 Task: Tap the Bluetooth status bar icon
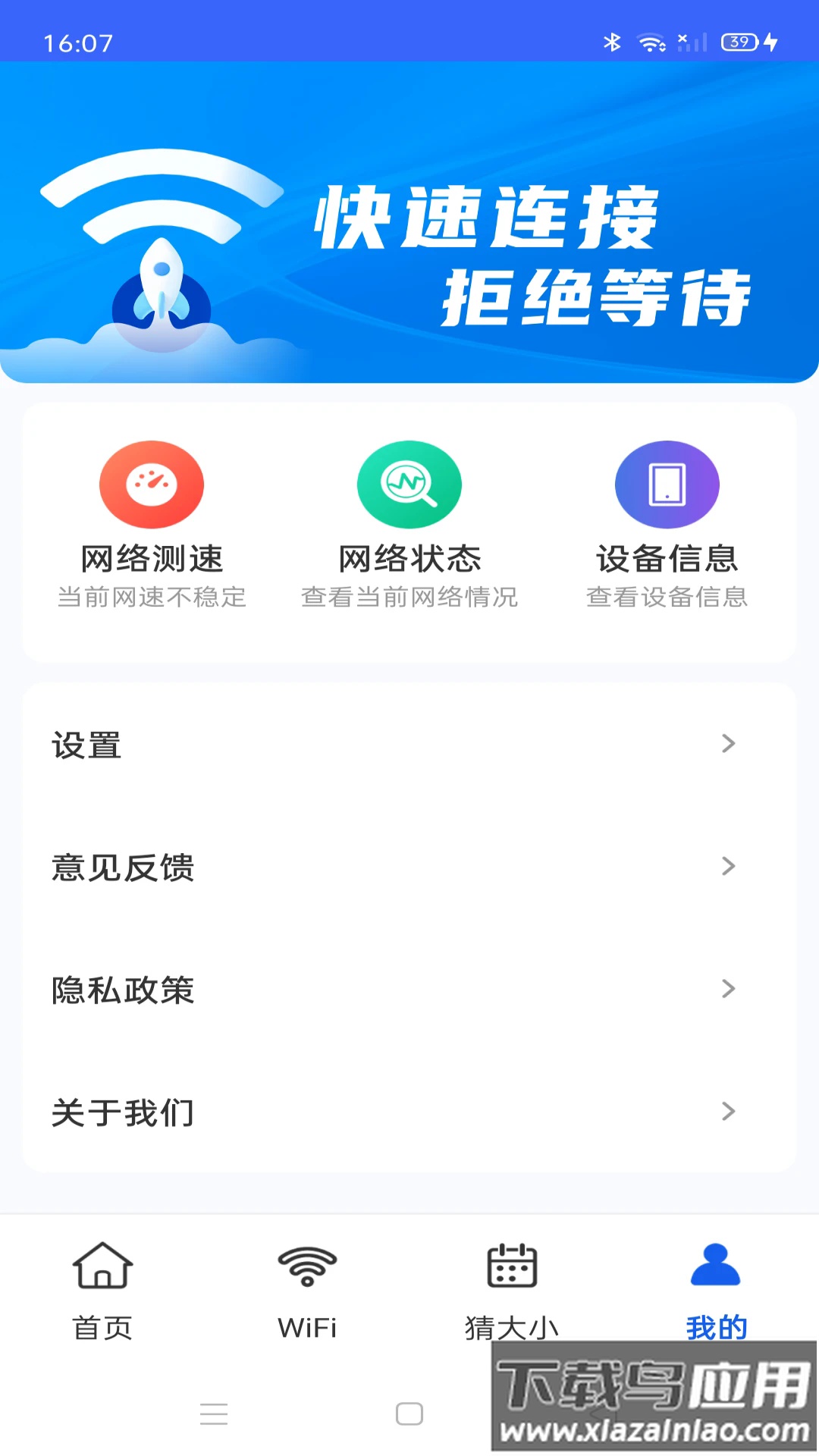coord(613,43)
